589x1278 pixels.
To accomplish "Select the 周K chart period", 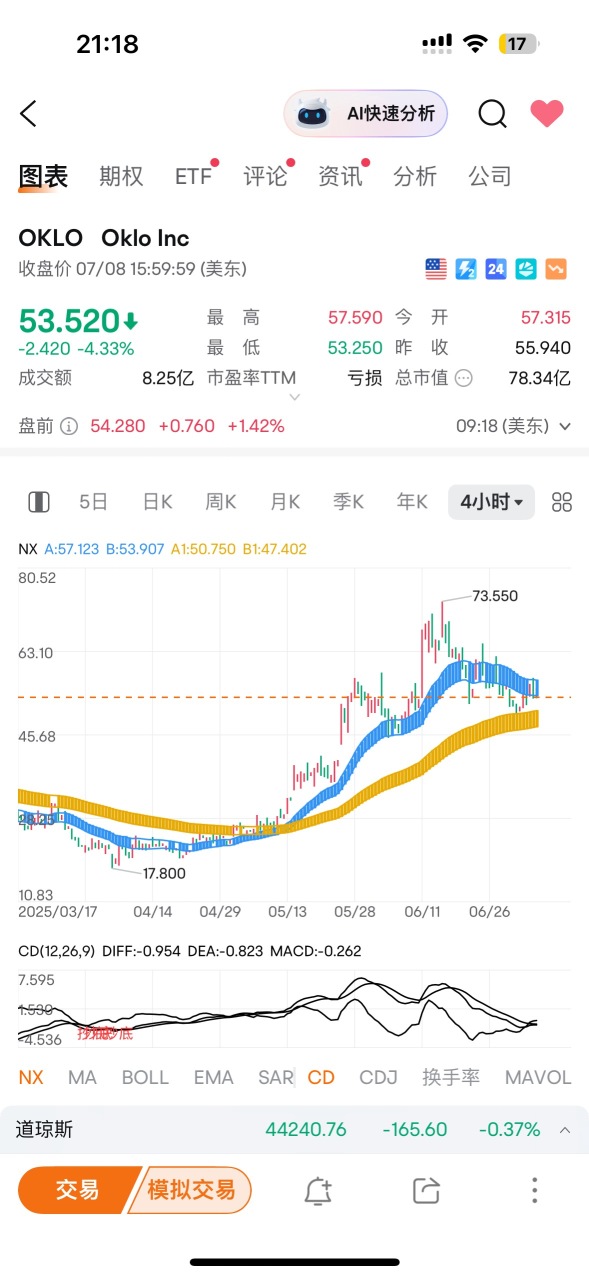I will 221,502.
